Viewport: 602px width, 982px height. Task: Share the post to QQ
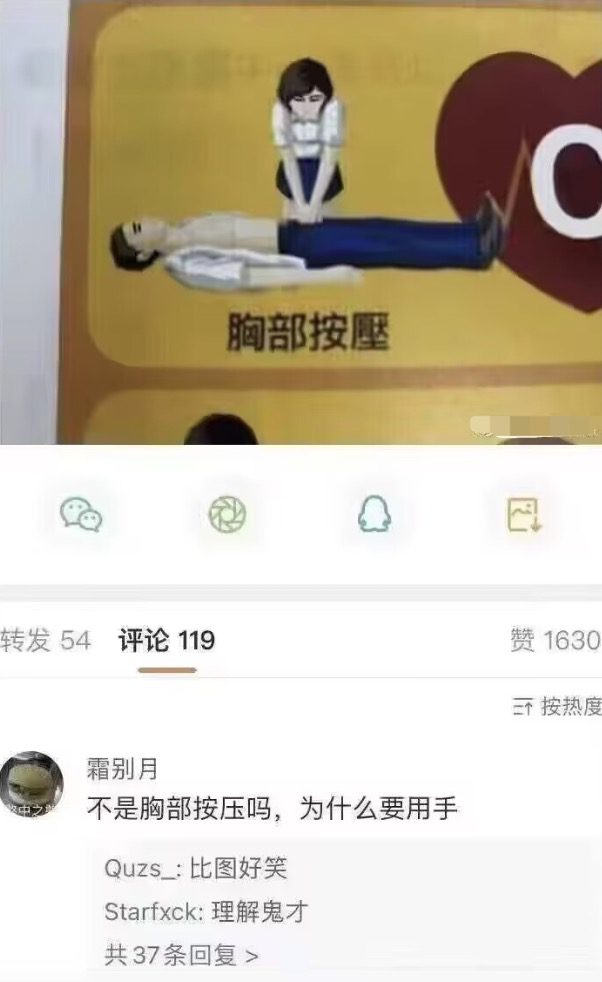point(374,514)
